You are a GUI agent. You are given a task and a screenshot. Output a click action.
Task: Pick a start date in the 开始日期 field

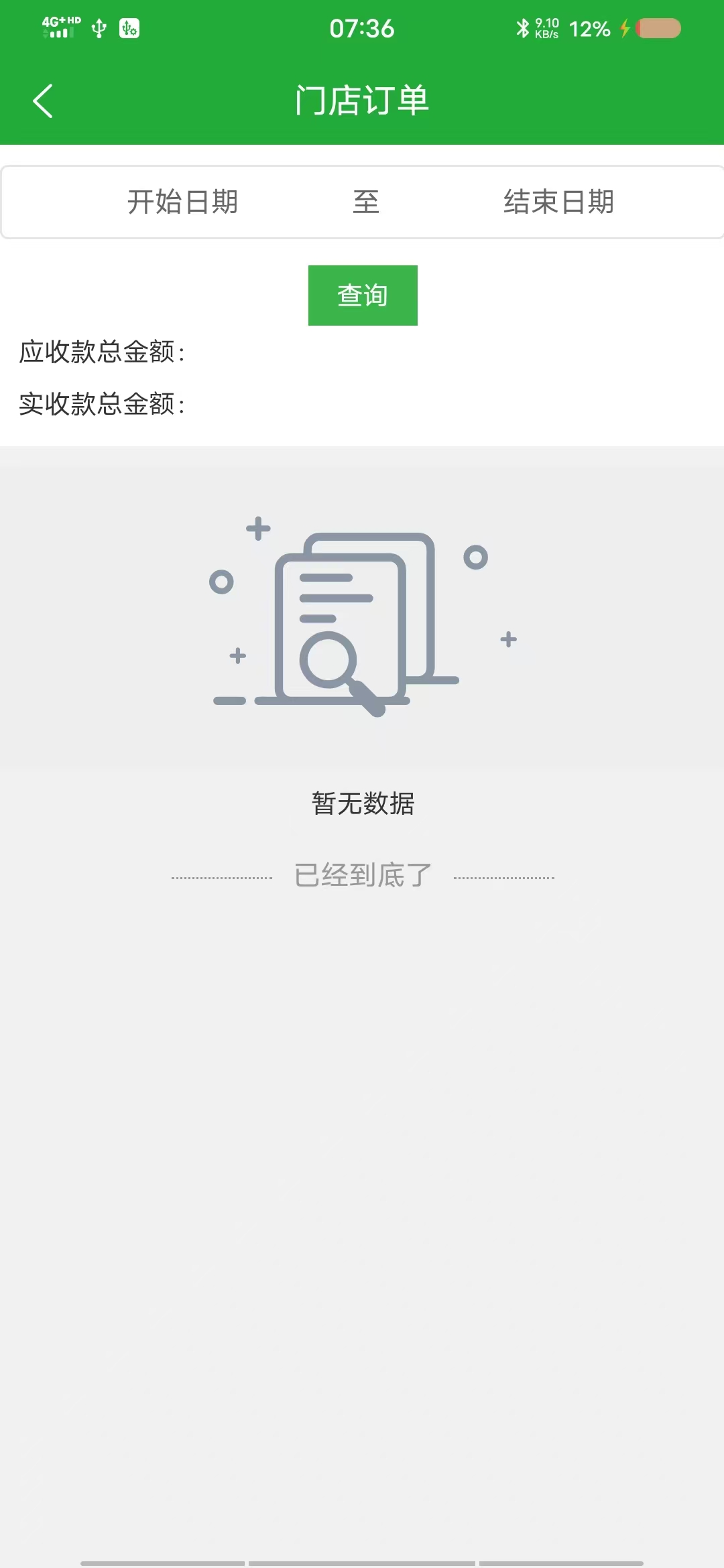(x=182, y=202)
